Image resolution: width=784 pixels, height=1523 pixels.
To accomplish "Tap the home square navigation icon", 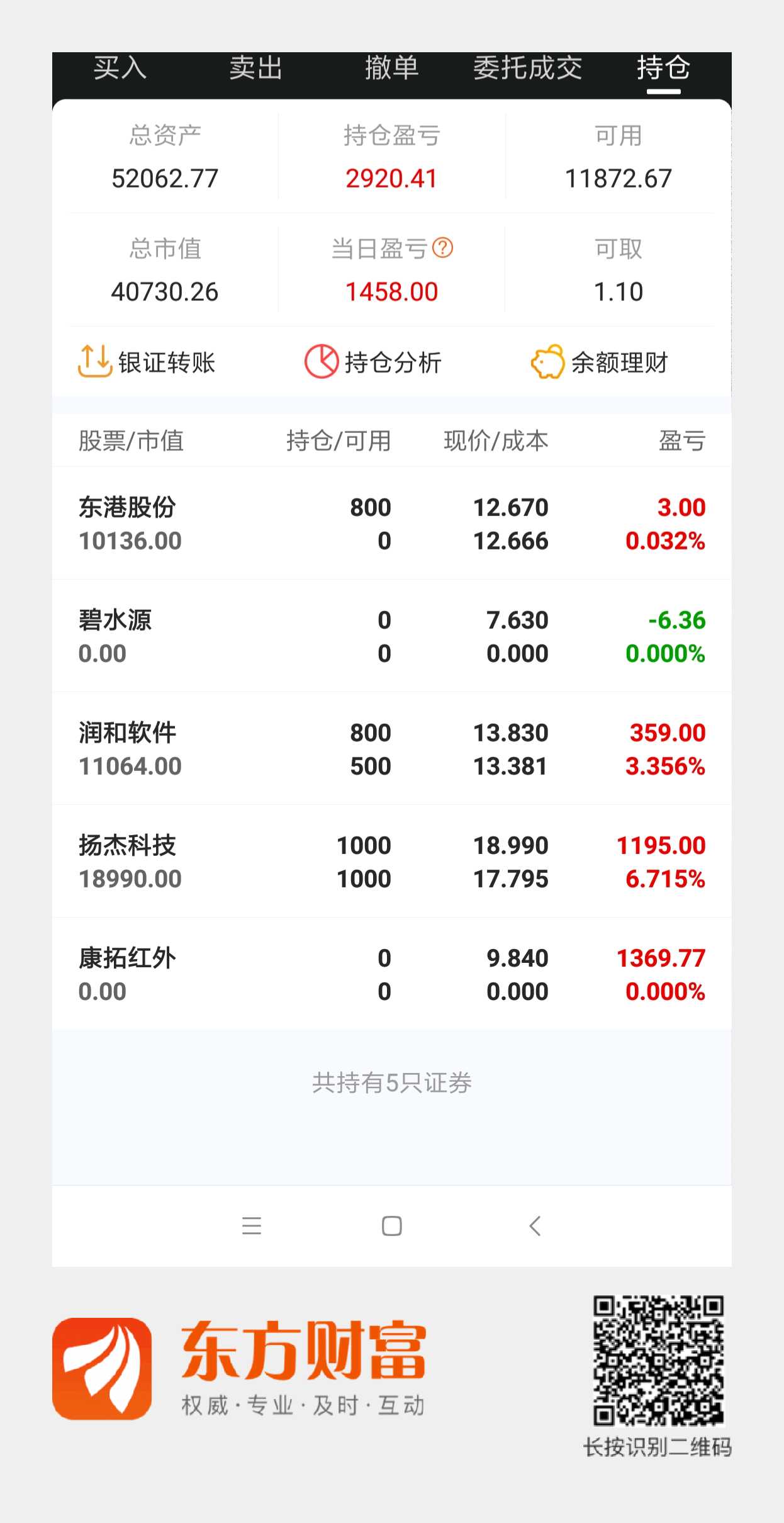I will click(x=391, y=1223).
